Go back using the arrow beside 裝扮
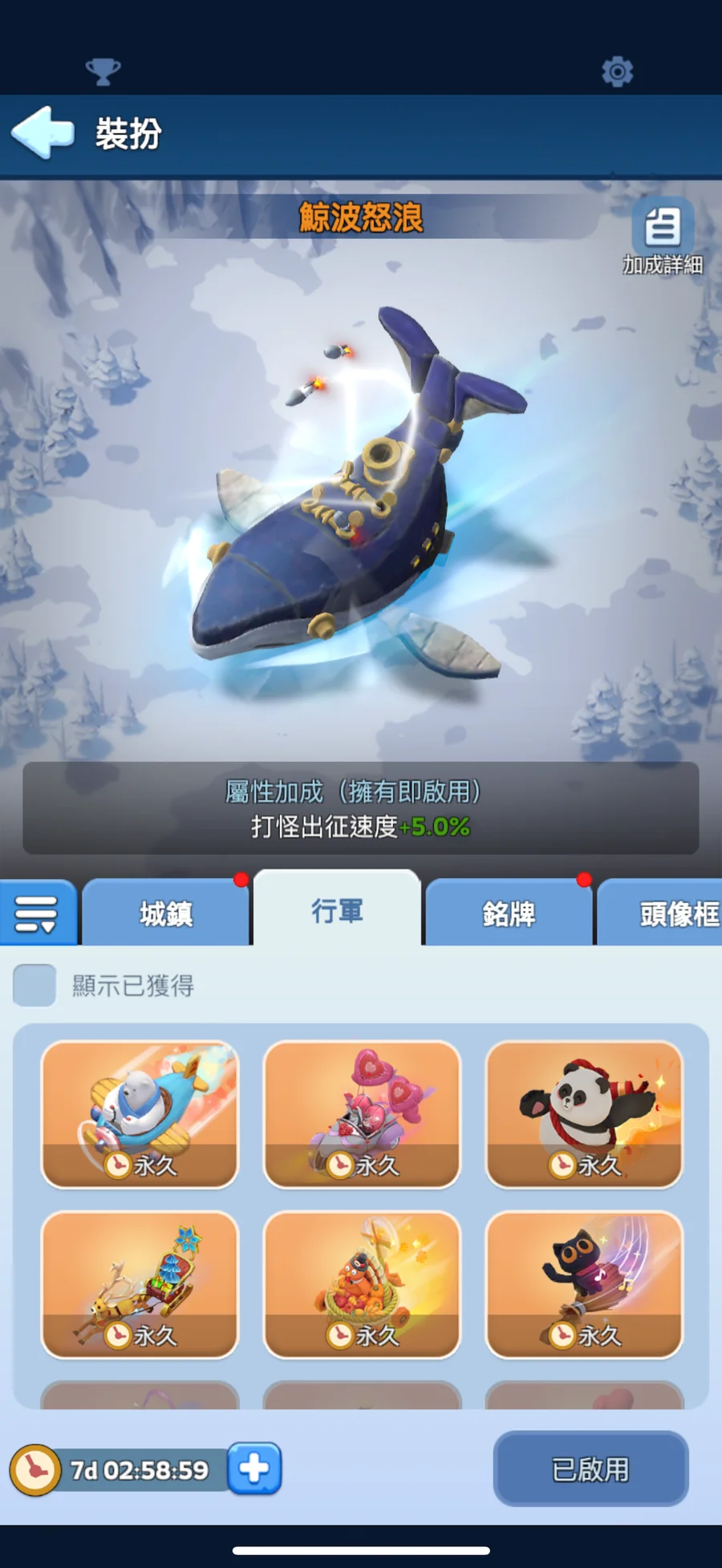The height and width of the screenshot is (1568, 722). pos(43,132)
